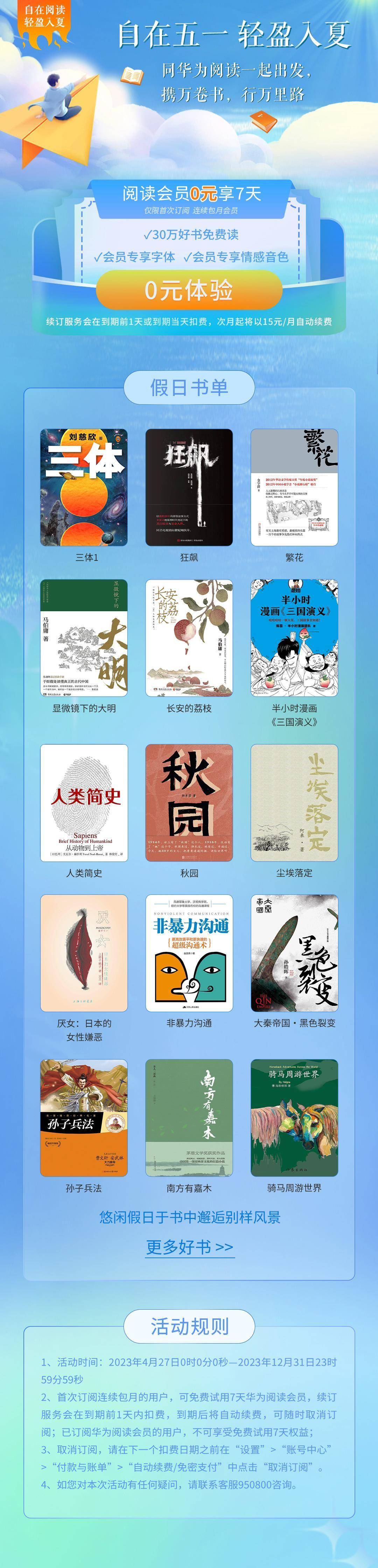Image resolution: width=378 pixels, height=1568 pixels.
Task: Open the book 三体1
Action: click(84, 487)
